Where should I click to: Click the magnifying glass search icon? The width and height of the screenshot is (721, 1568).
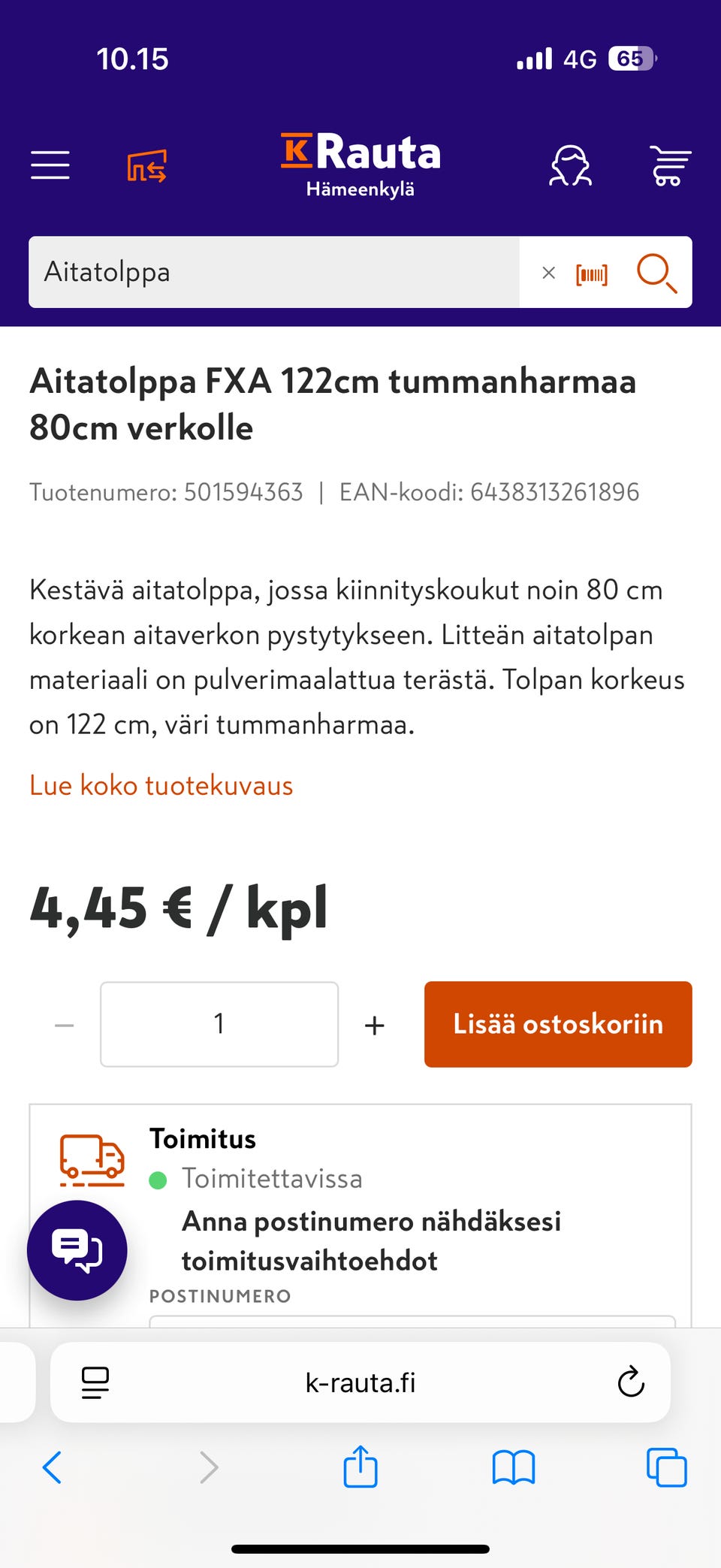pos(656,273)
